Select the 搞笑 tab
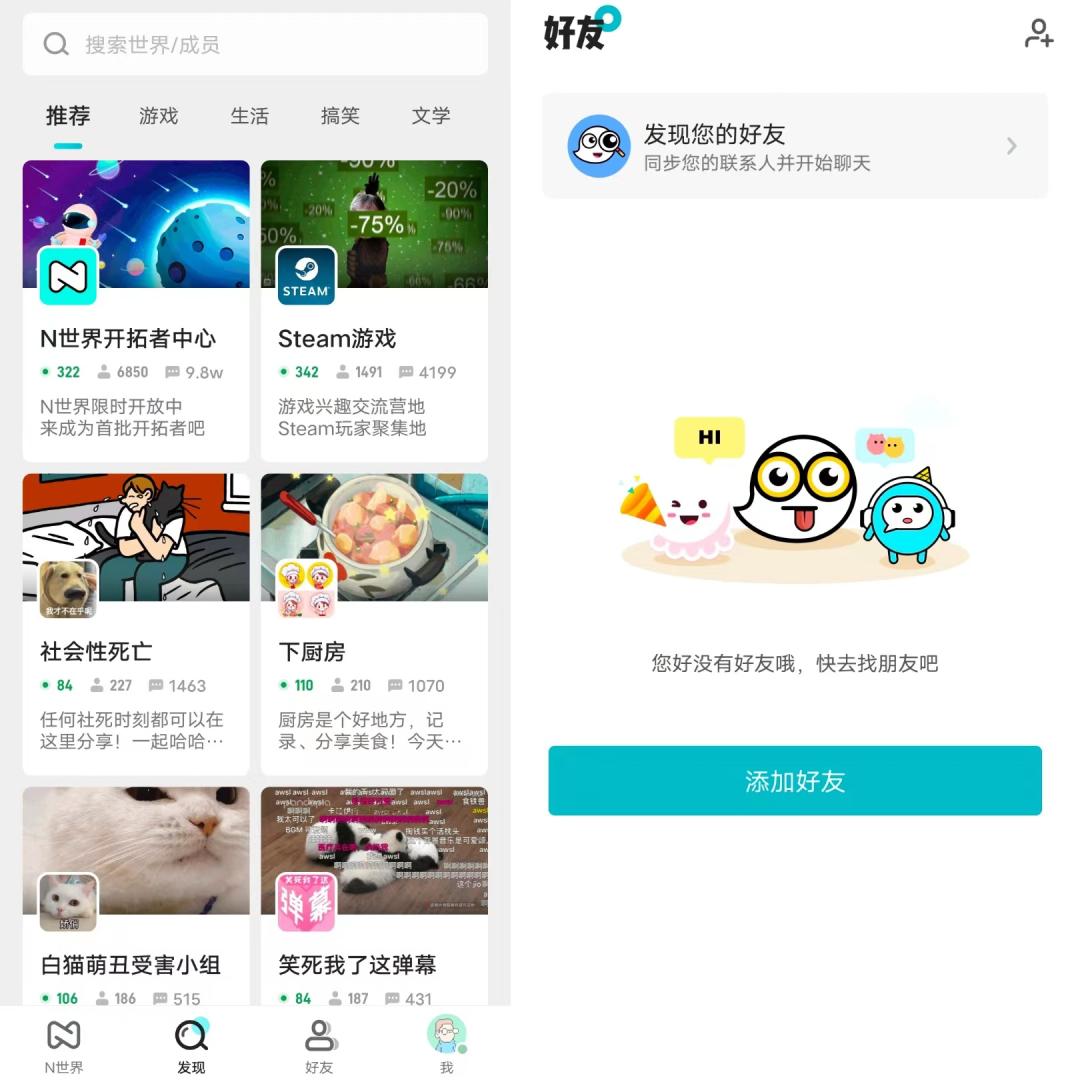The image size is (1080, 1080). coord(340,116)
